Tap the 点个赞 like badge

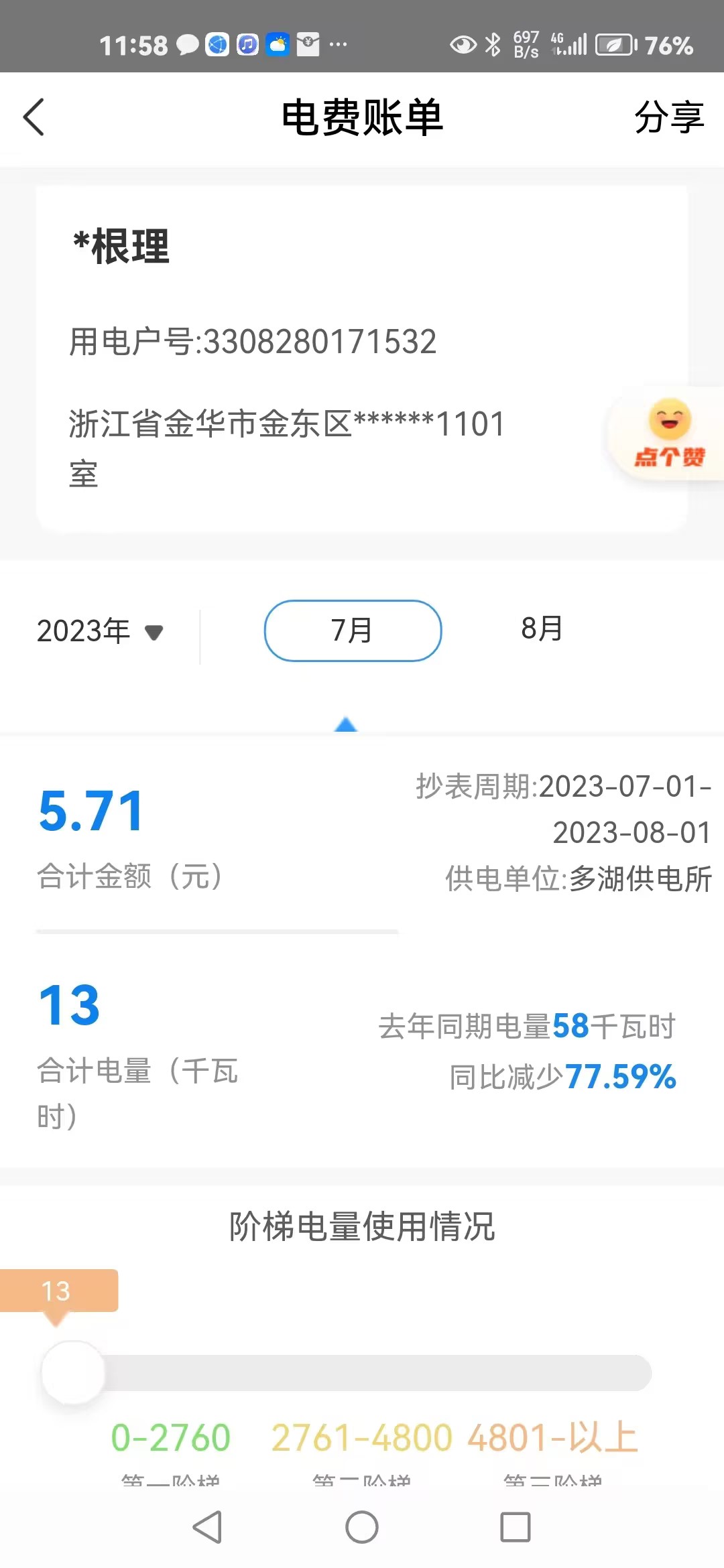tap(669, 434)
